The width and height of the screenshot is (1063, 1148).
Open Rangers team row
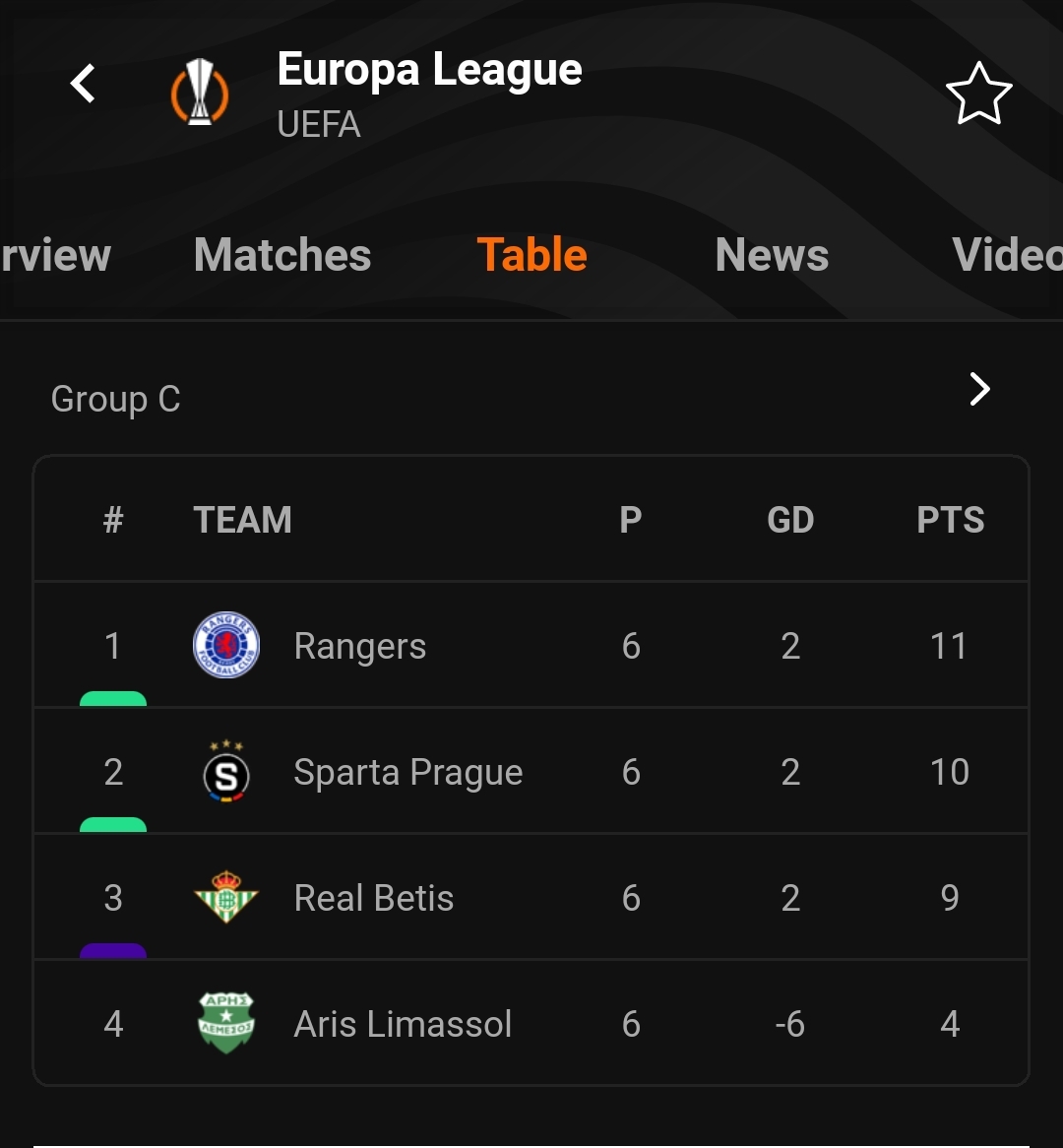coord(360,646)
